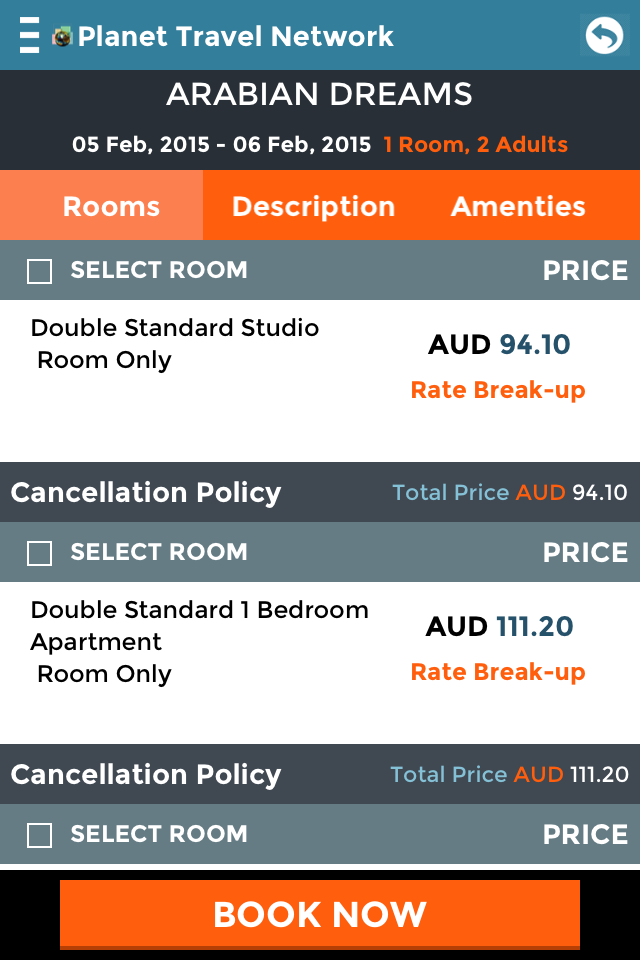The width and height of the screenshot is (640, 960).
Task: Open Cancellation Policy for AUD 94.10 room
Action: tap(146, 492)
